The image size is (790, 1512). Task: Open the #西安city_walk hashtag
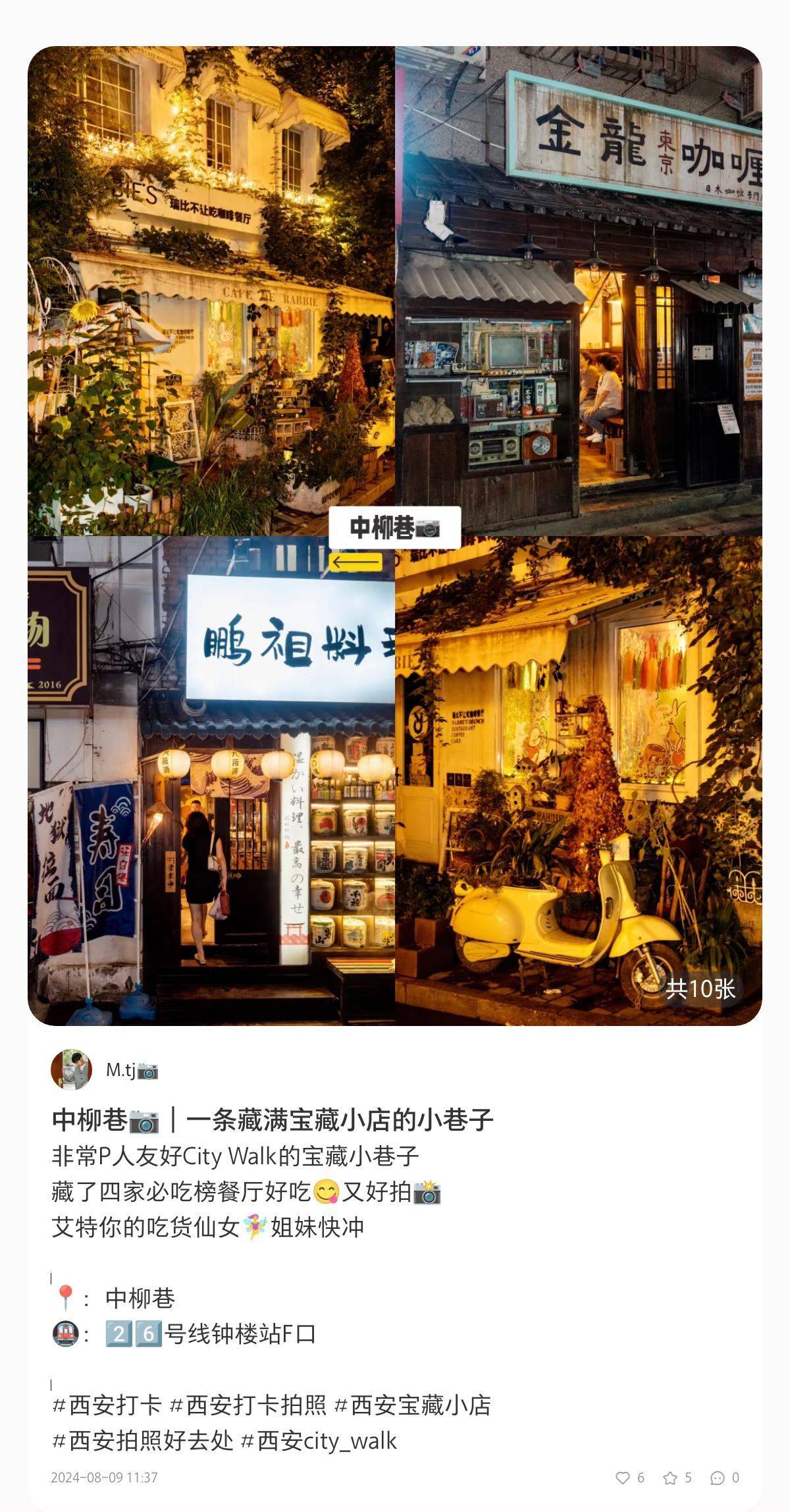[319, 1441]
